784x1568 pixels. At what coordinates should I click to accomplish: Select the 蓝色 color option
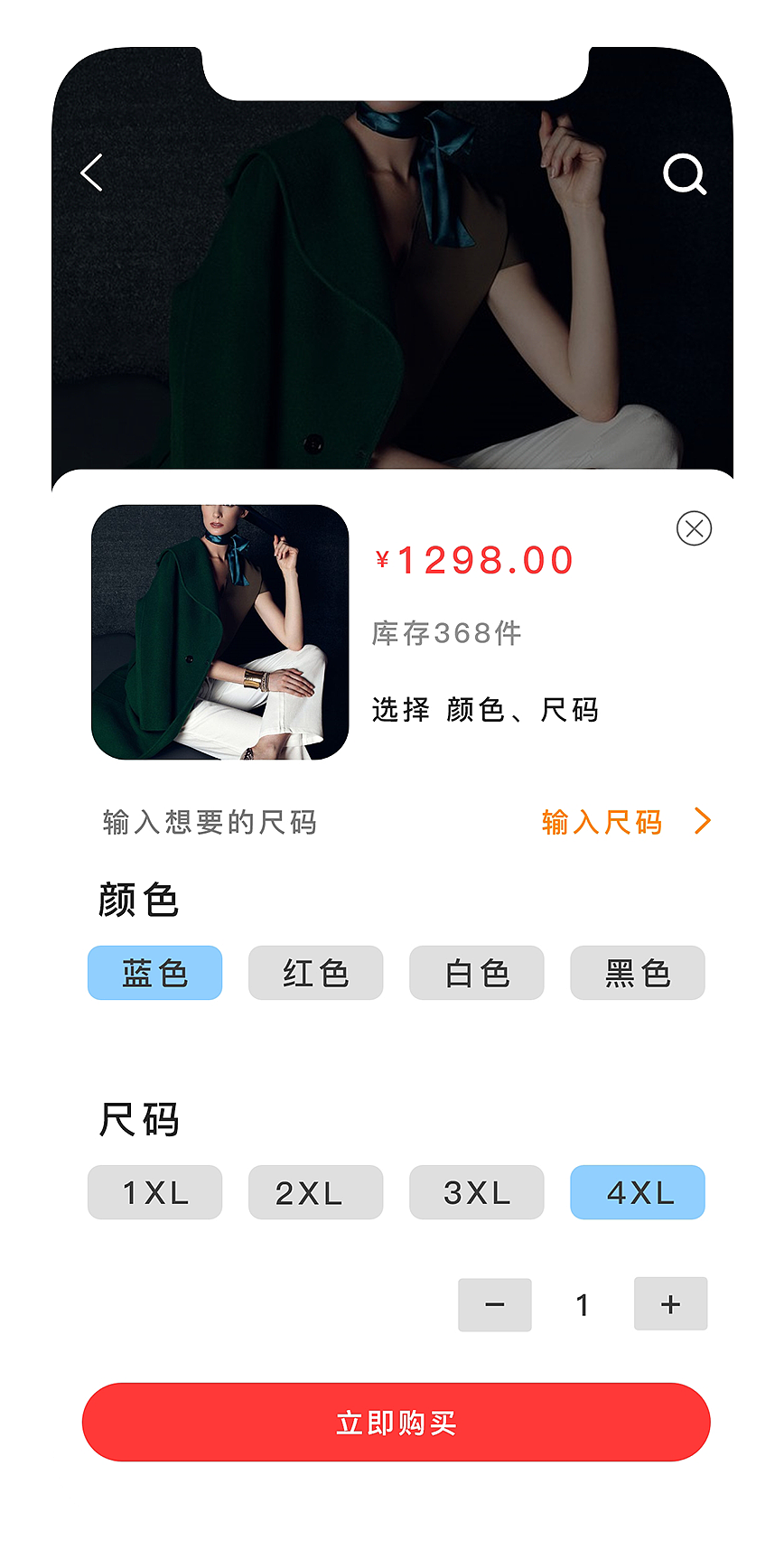coord(154,973)
